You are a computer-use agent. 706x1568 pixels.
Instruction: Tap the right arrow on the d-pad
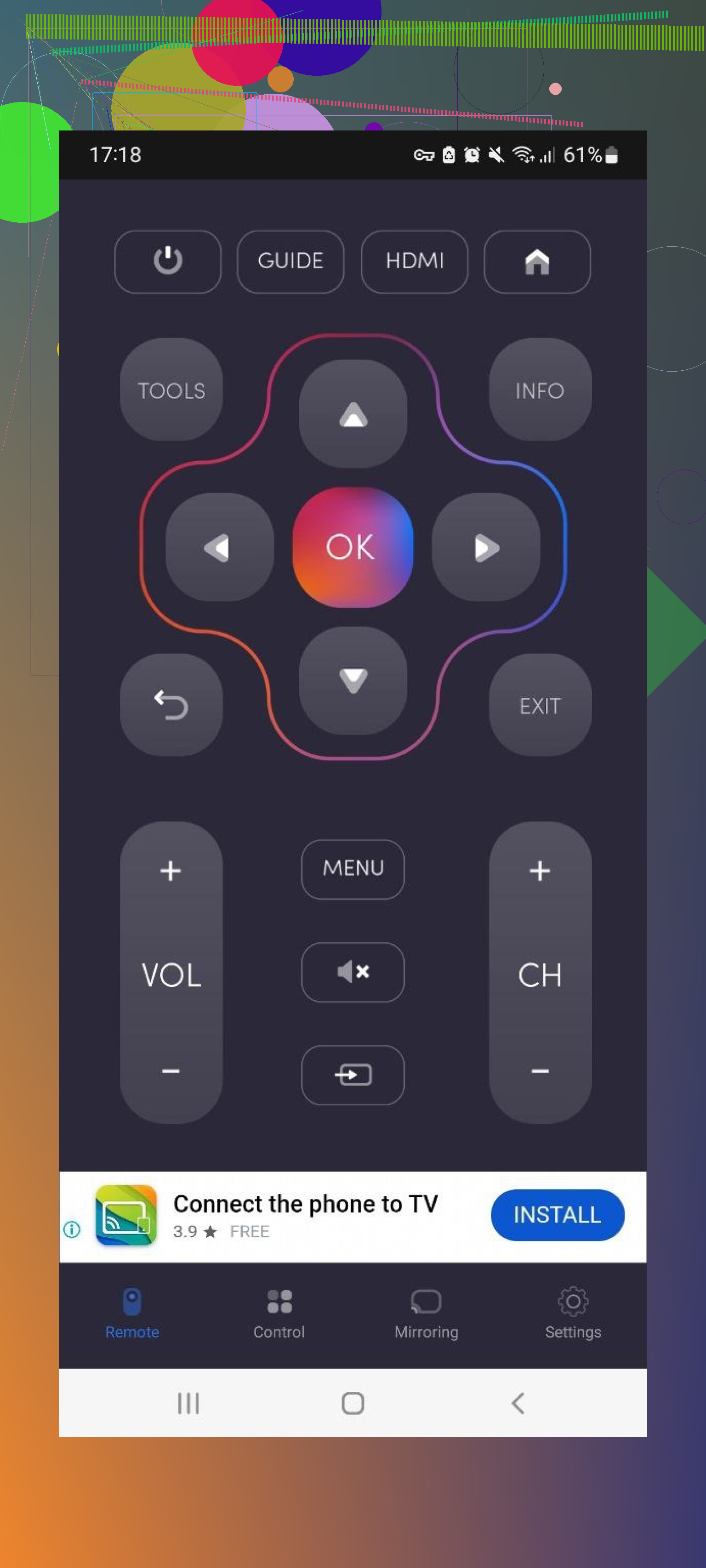point(485,547)
